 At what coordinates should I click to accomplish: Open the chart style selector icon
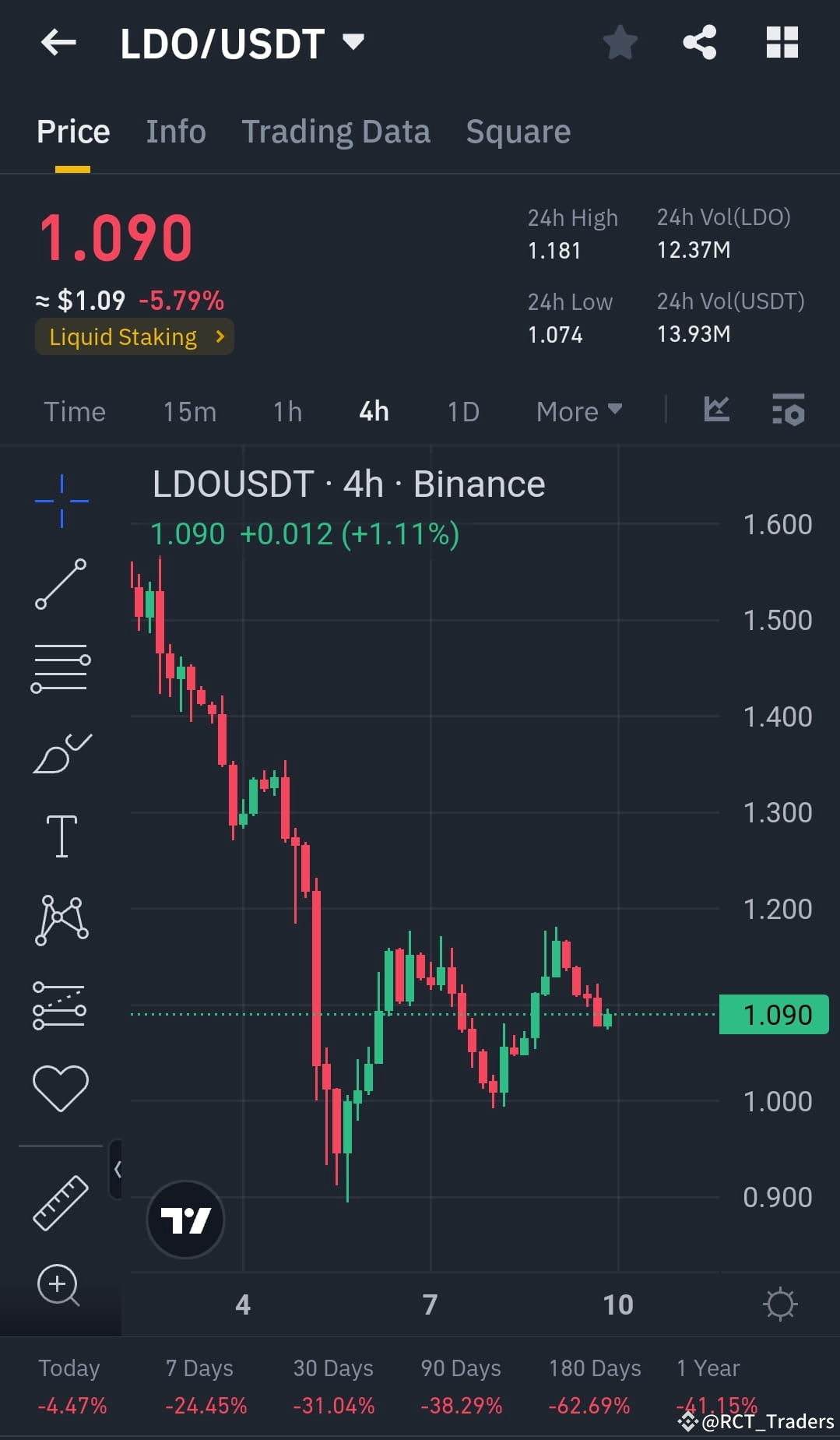(715, 410)
